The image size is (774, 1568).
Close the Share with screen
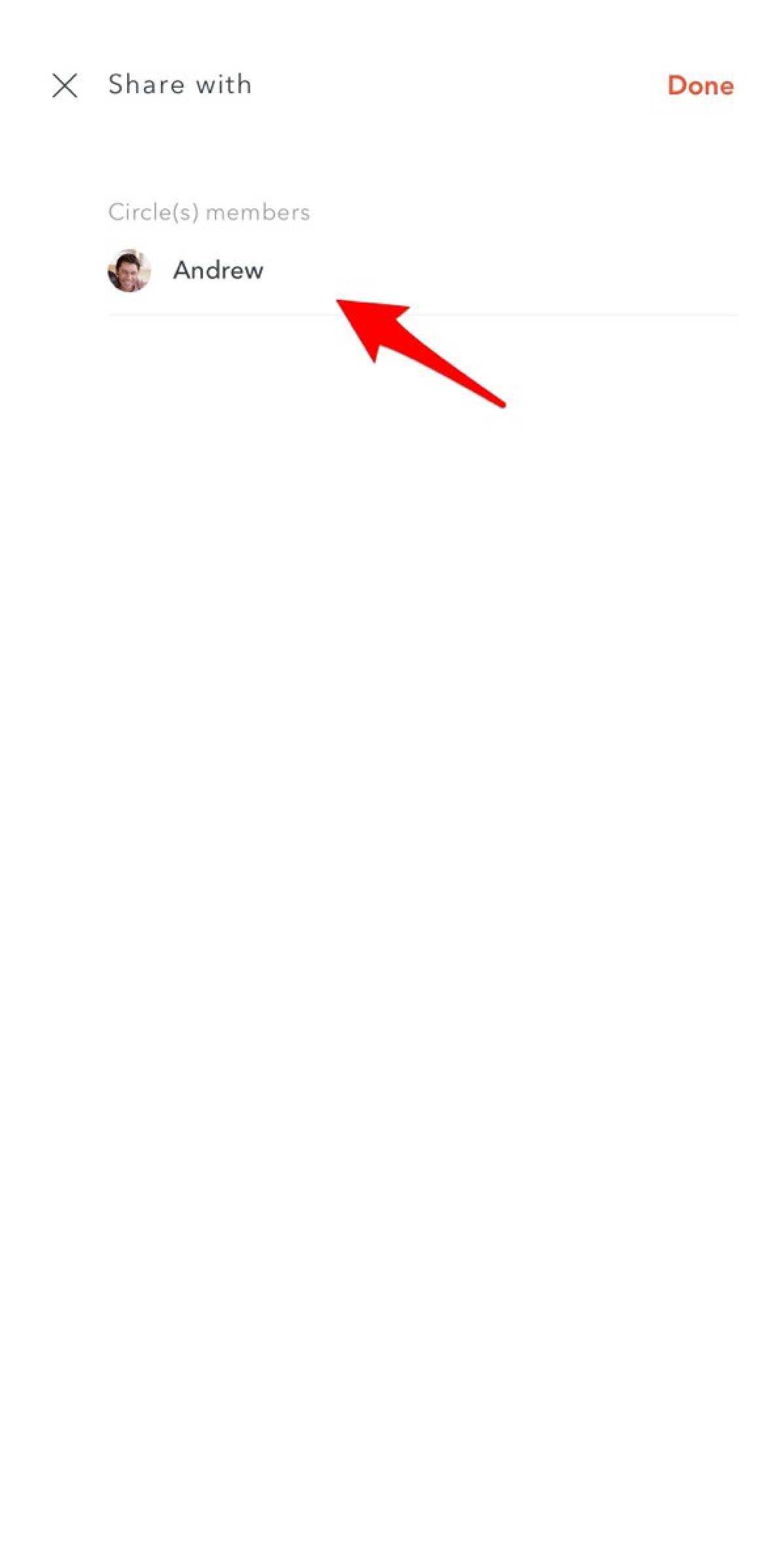click(x=65, y=85)
